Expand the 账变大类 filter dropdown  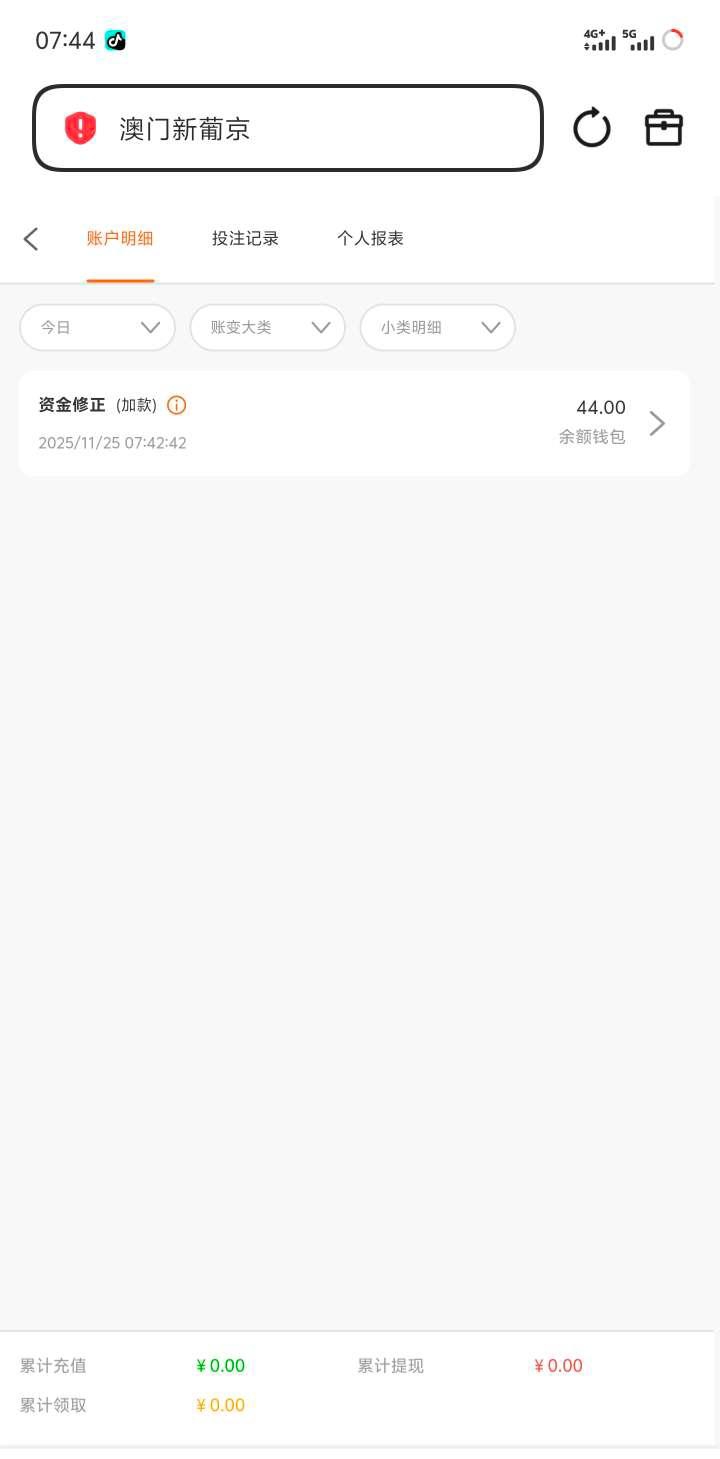[268, 327]
